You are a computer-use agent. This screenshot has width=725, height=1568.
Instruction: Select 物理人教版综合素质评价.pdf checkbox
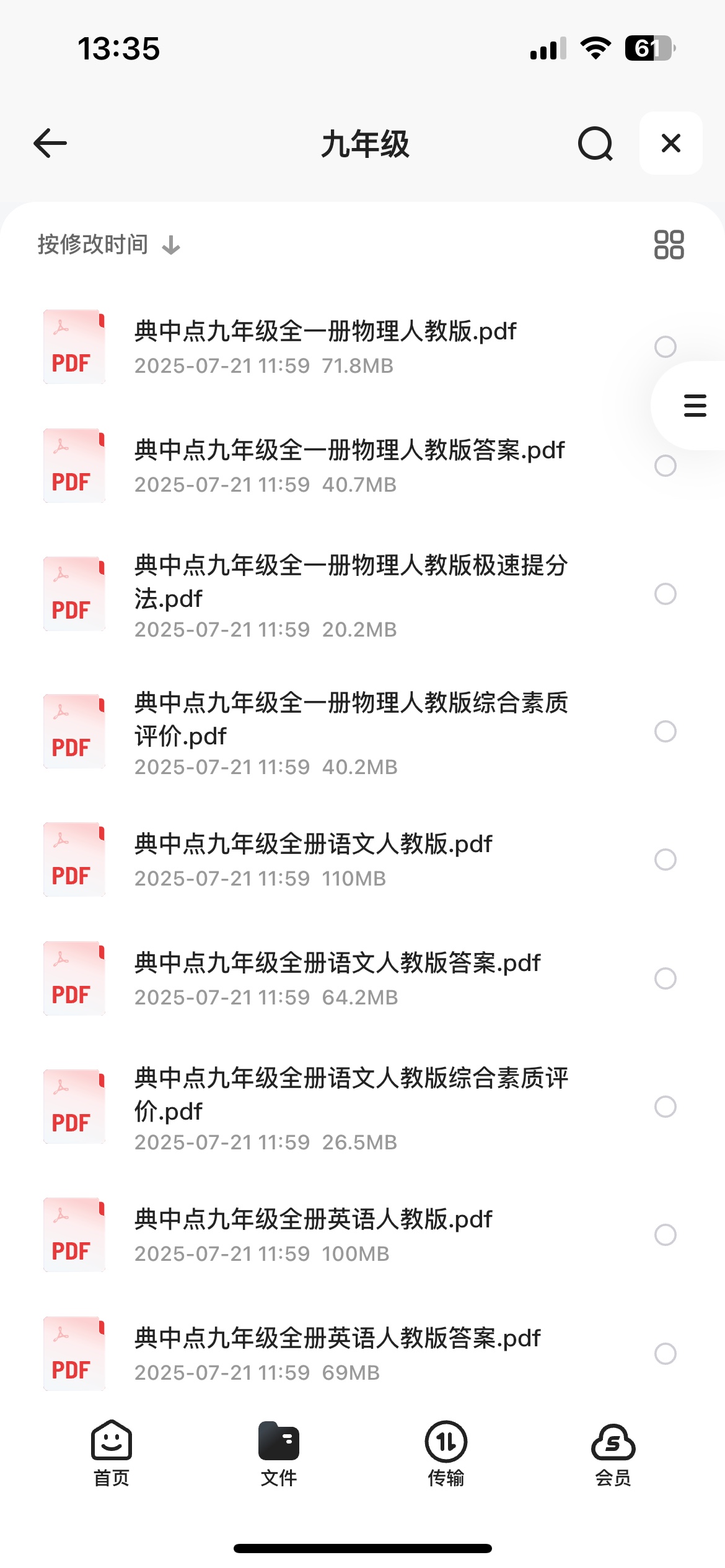pyautogui.click(x=665, y=731)
